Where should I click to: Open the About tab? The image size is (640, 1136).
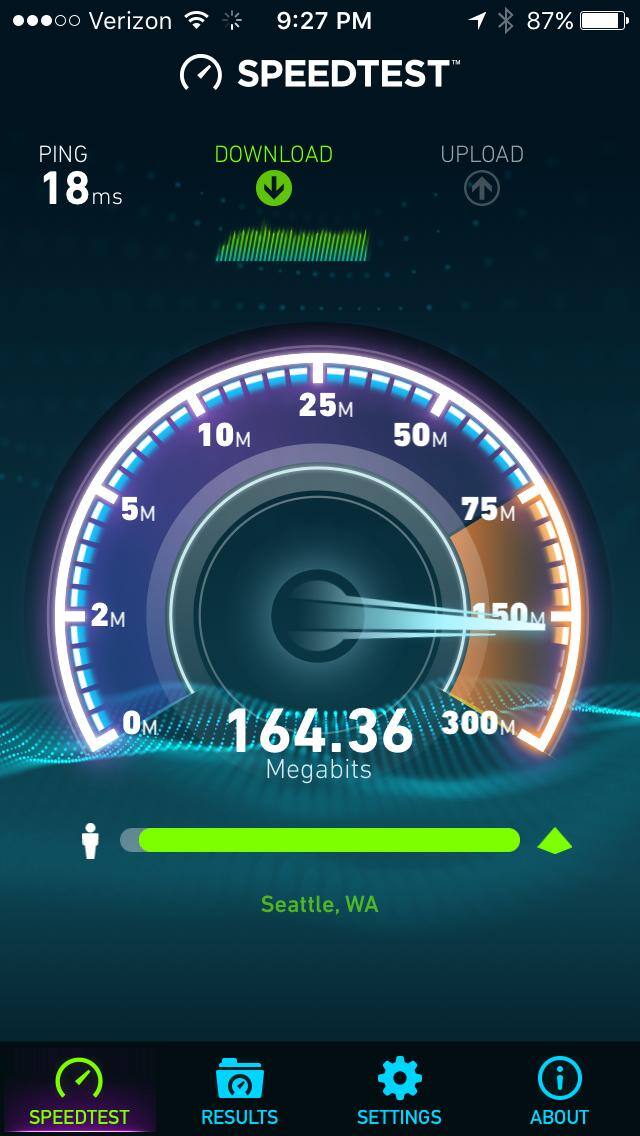(x=559, y=1090)
